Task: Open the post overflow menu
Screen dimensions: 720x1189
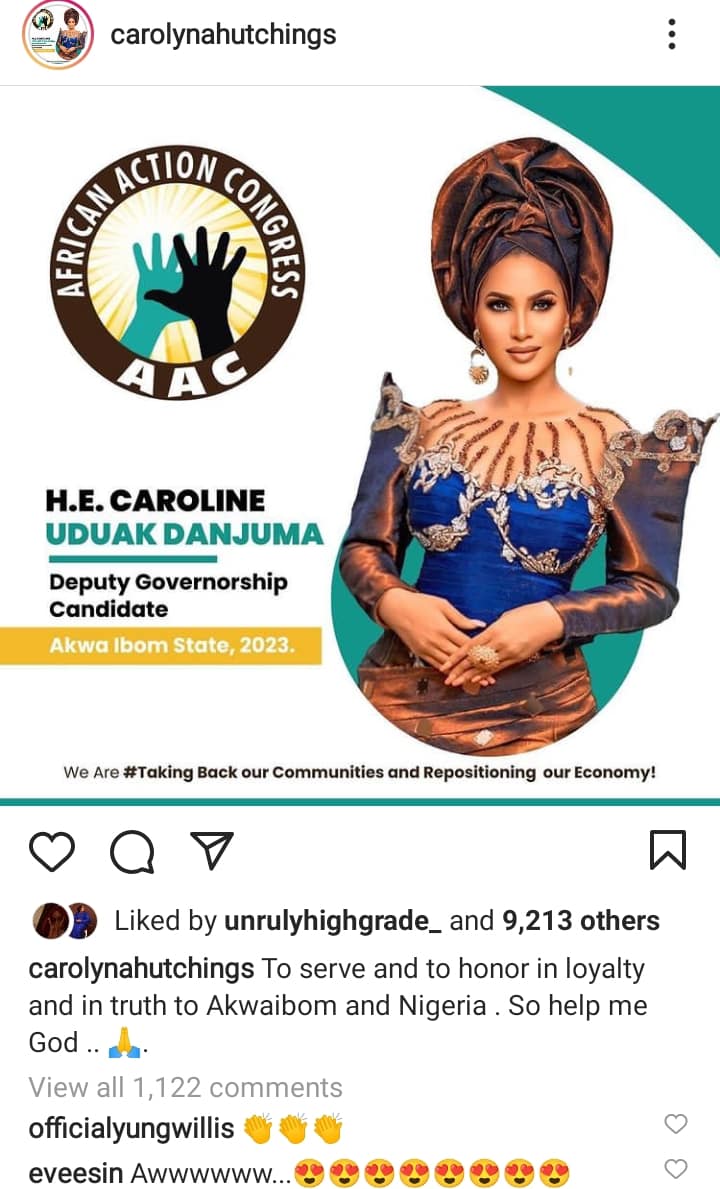Action: 672,36
